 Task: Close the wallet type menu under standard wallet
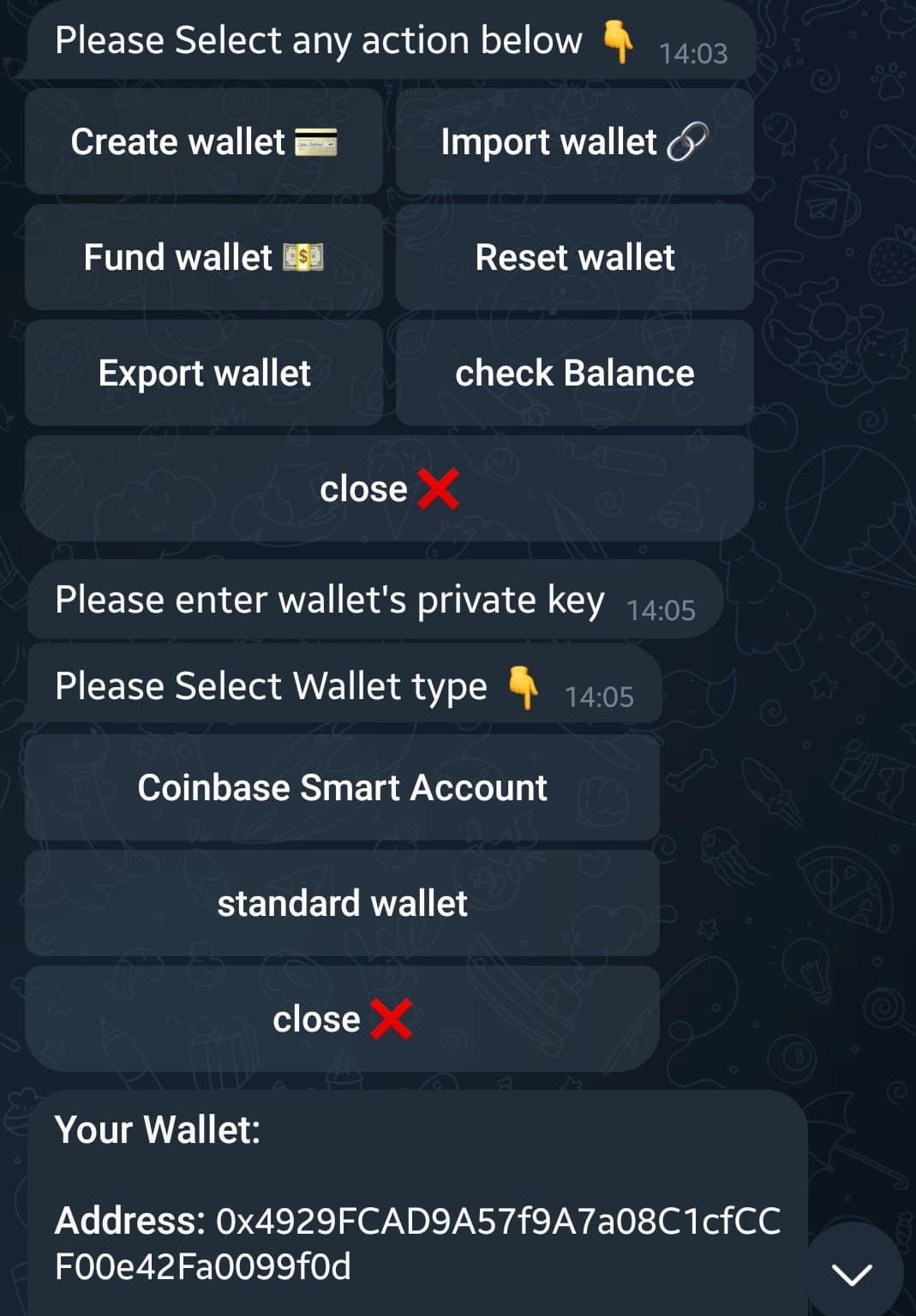(342, 1019)
